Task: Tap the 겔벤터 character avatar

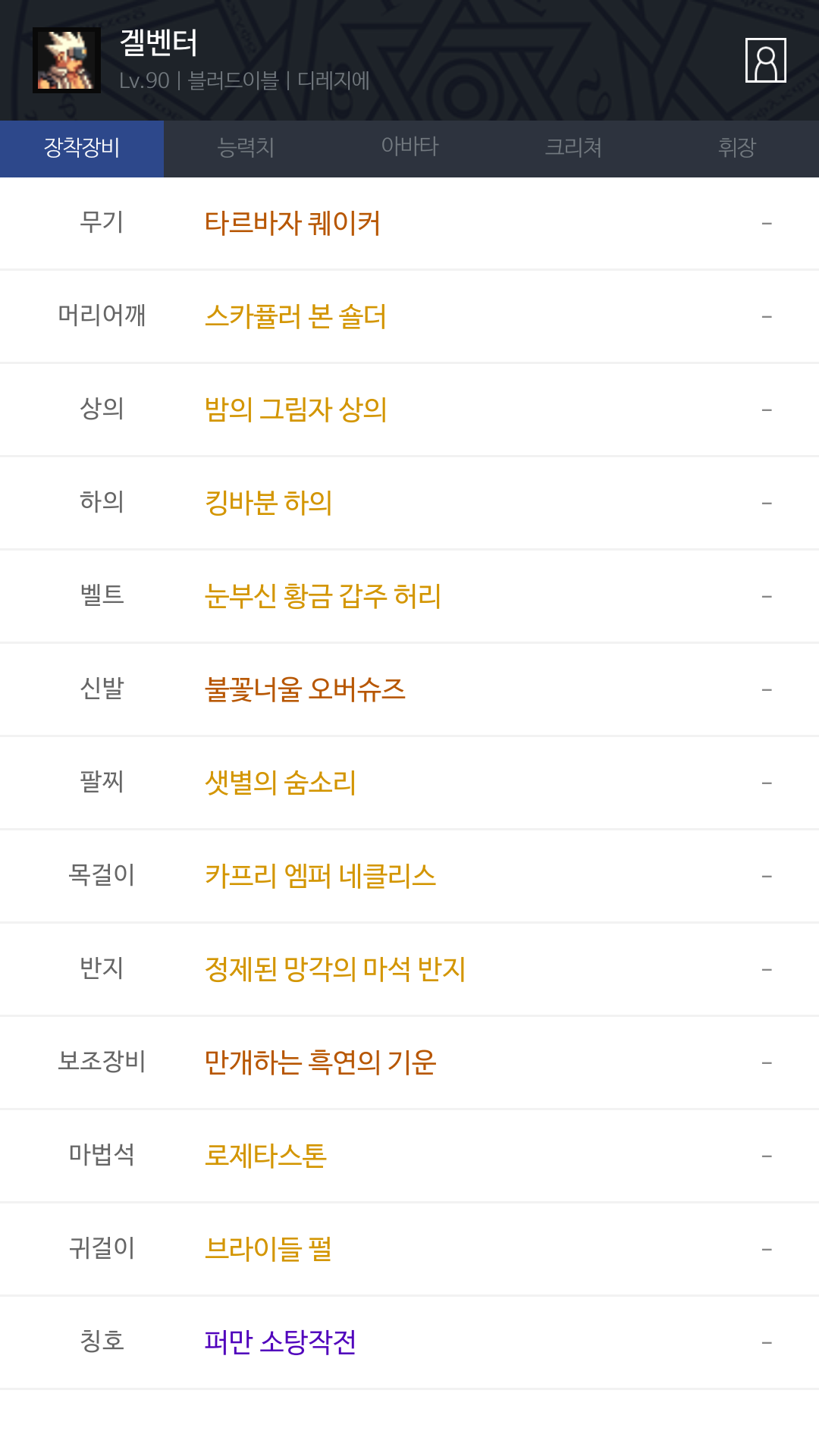Action: coord(67,60)
